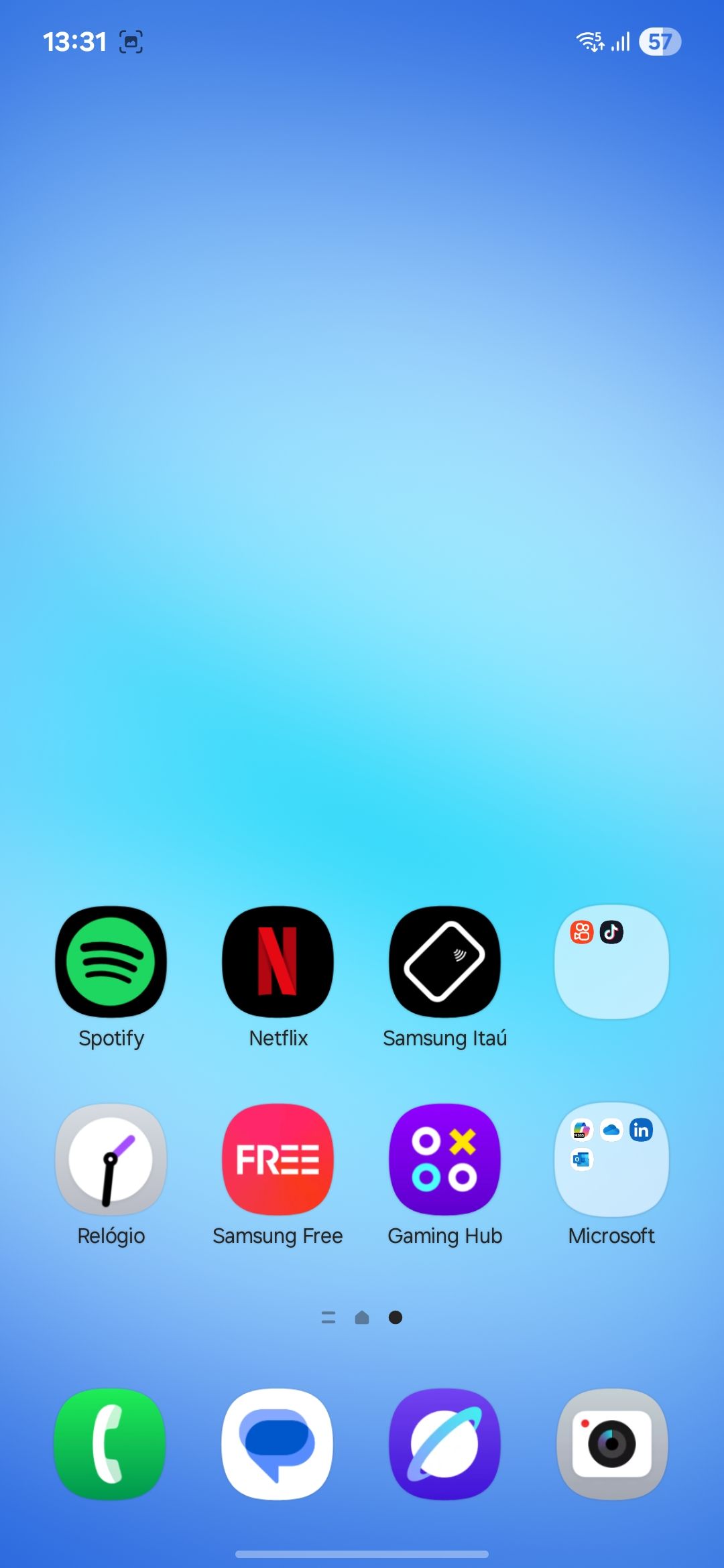Open the Messages app in the dock
This screenshot has height=1568, width=724.
(x=278, y=1443)
